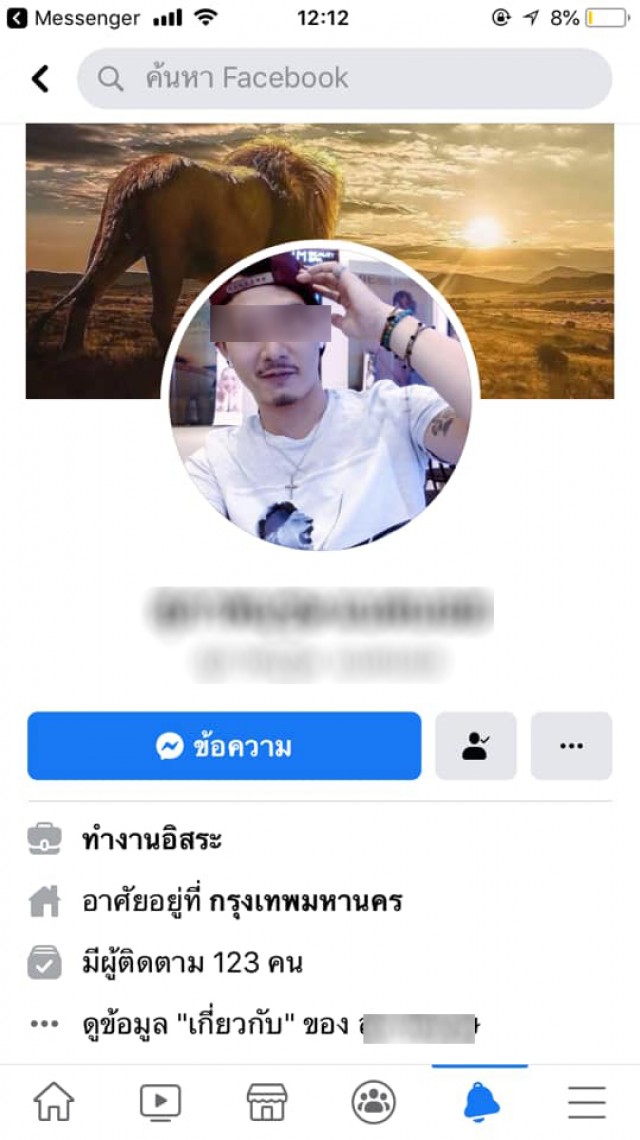The width and height of the screenshot is (640, 1140).
Task: Switch to the Watch video tab
Action: pos(160,1102)
